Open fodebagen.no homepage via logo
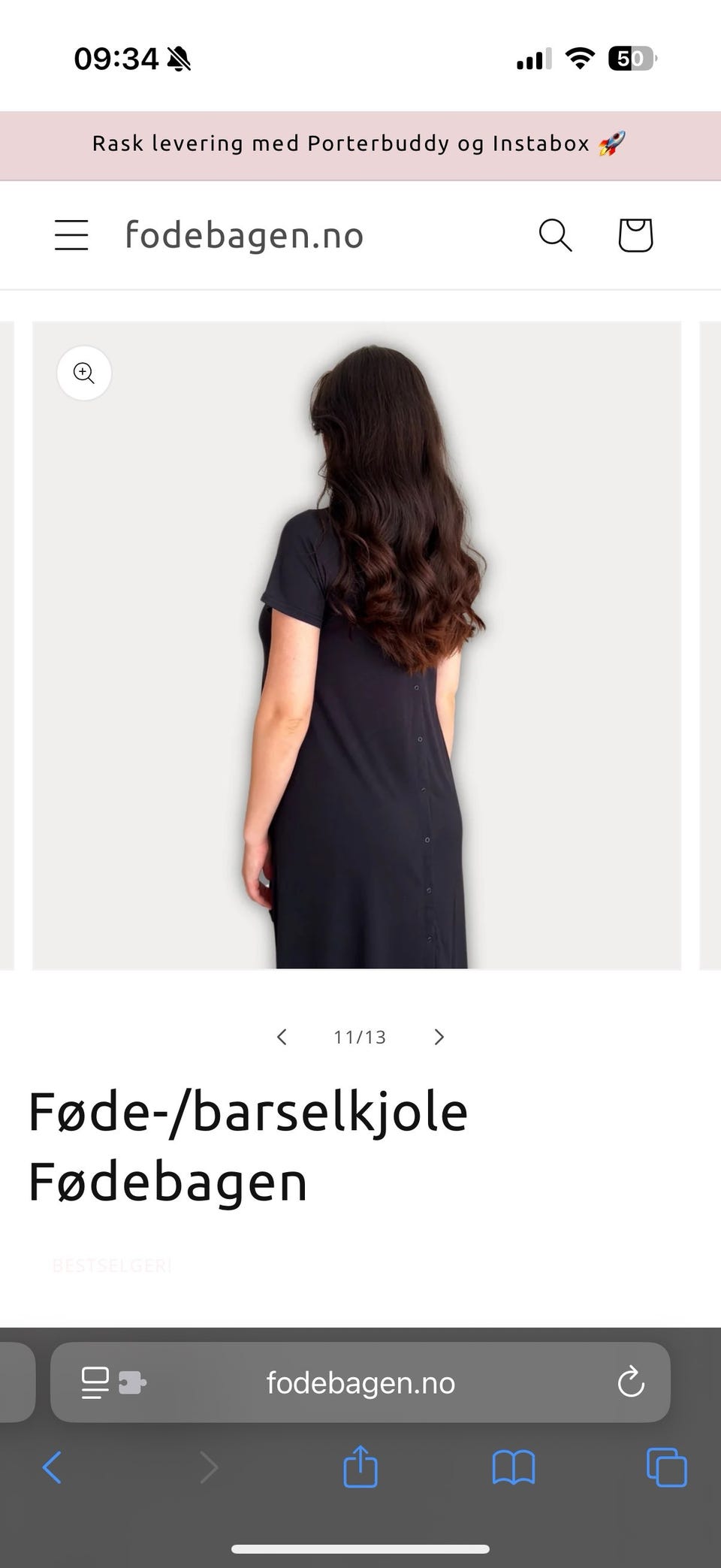The image size is (721, 1568). 244,234
